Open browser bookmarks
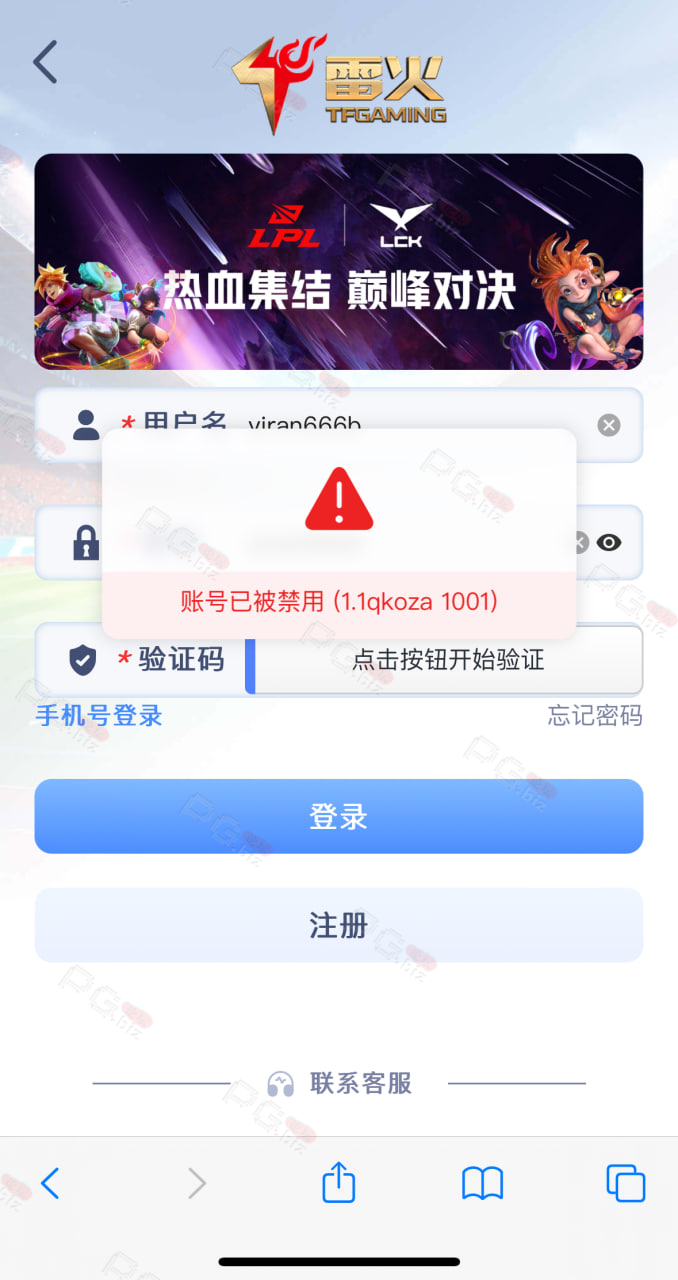678x1280 pixels. [482, 1184]
